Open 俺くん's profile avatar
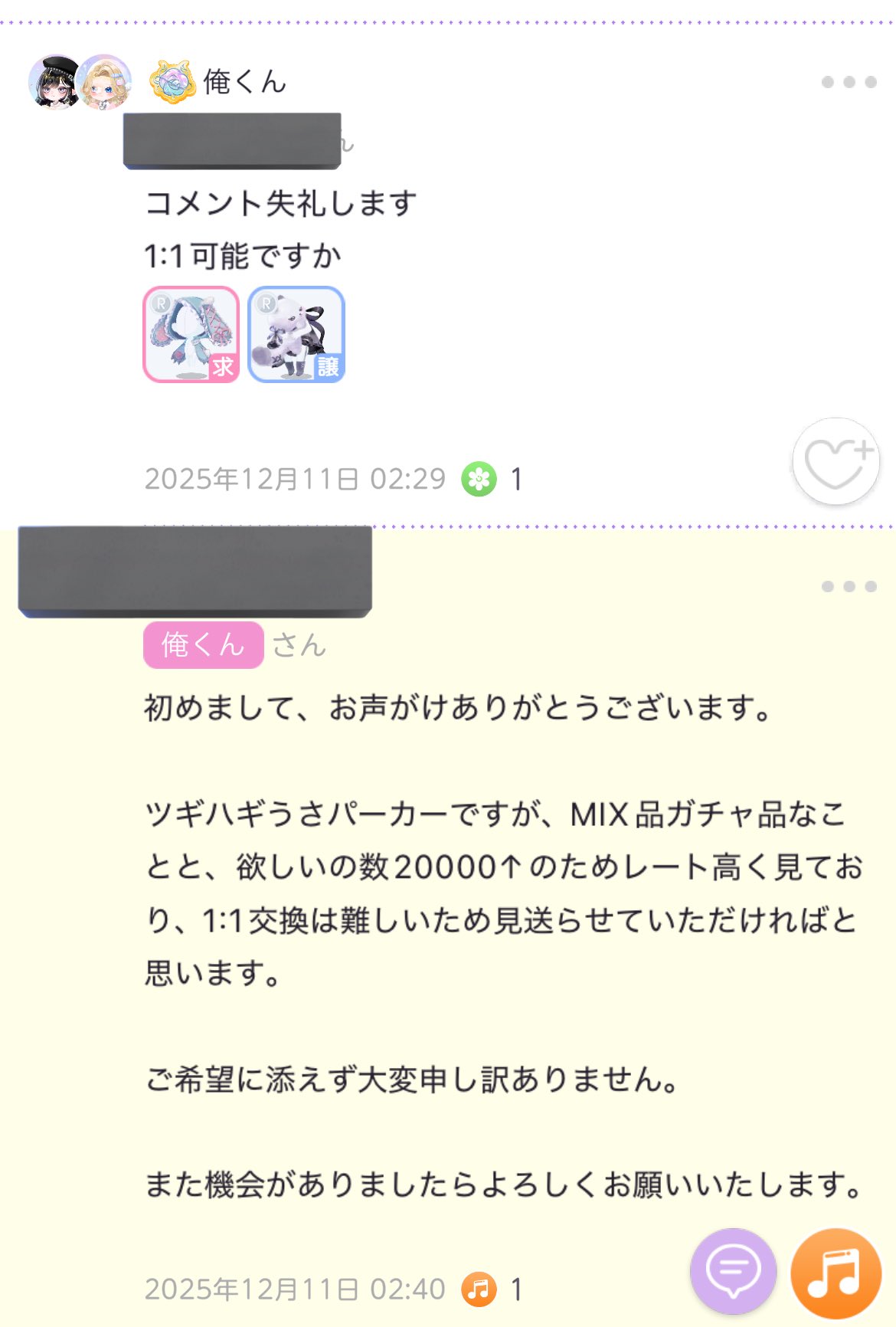This screenshot has width=896, height=1327. point(80,82)
